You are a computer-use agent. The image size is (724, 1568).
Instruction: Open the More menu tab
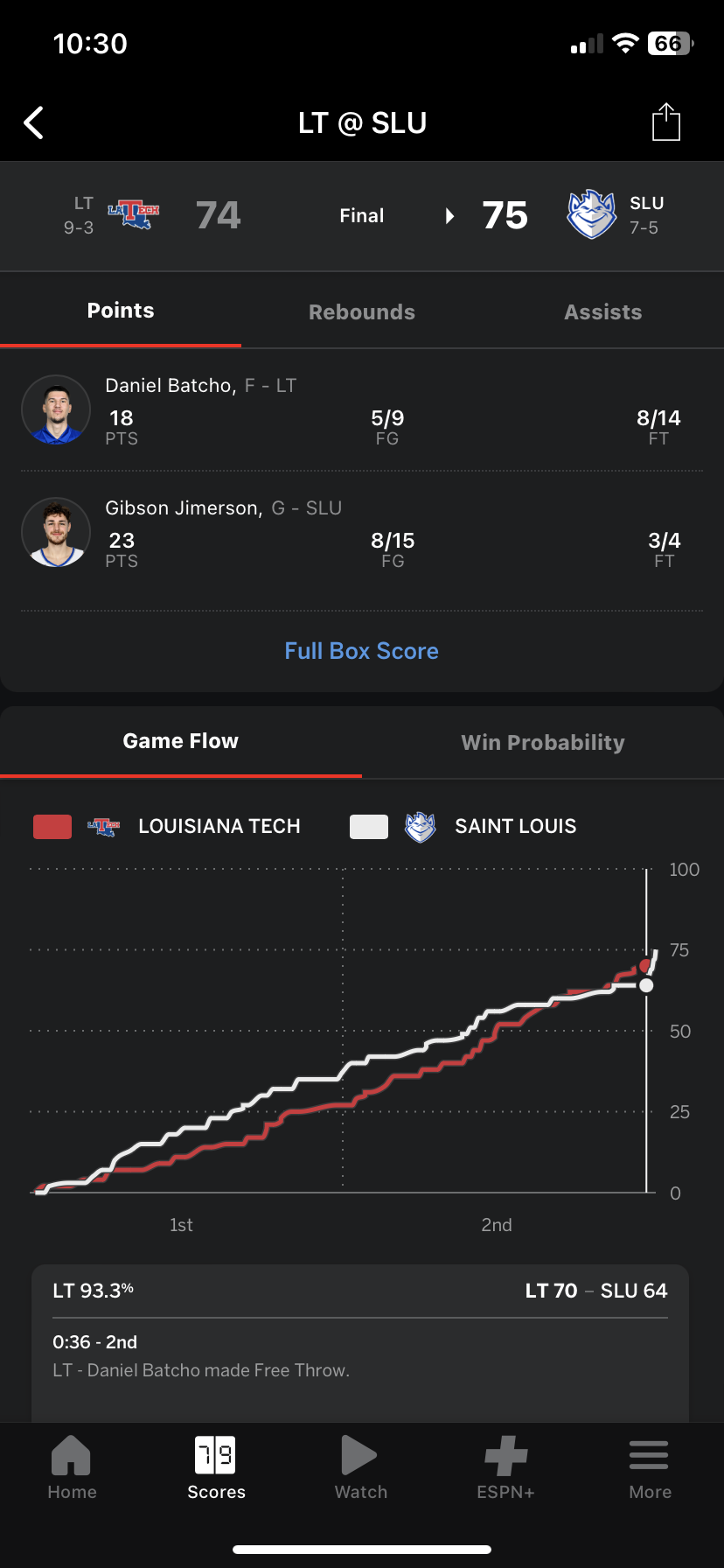pos(650,1468)
